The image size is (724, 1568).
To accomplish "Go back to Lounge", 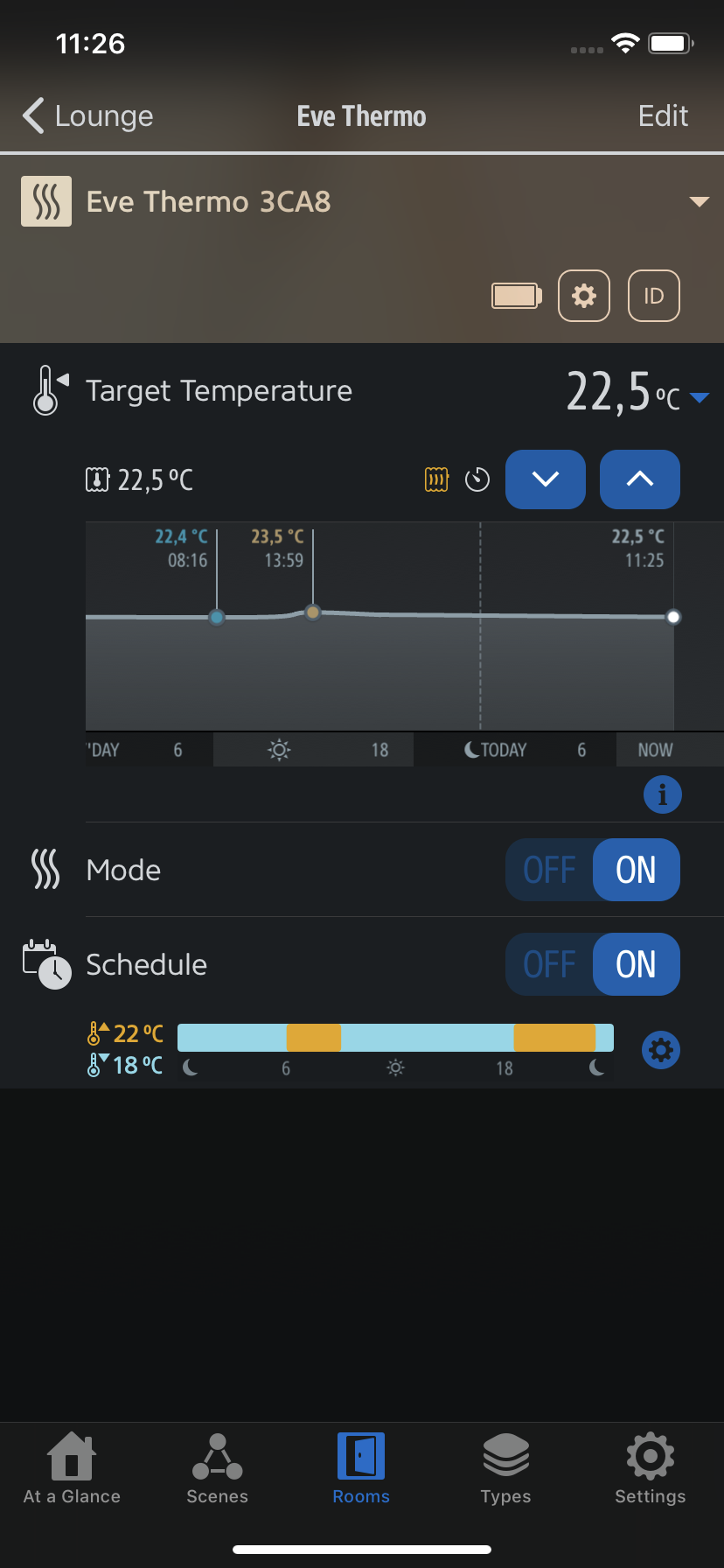I will [87, 115].
